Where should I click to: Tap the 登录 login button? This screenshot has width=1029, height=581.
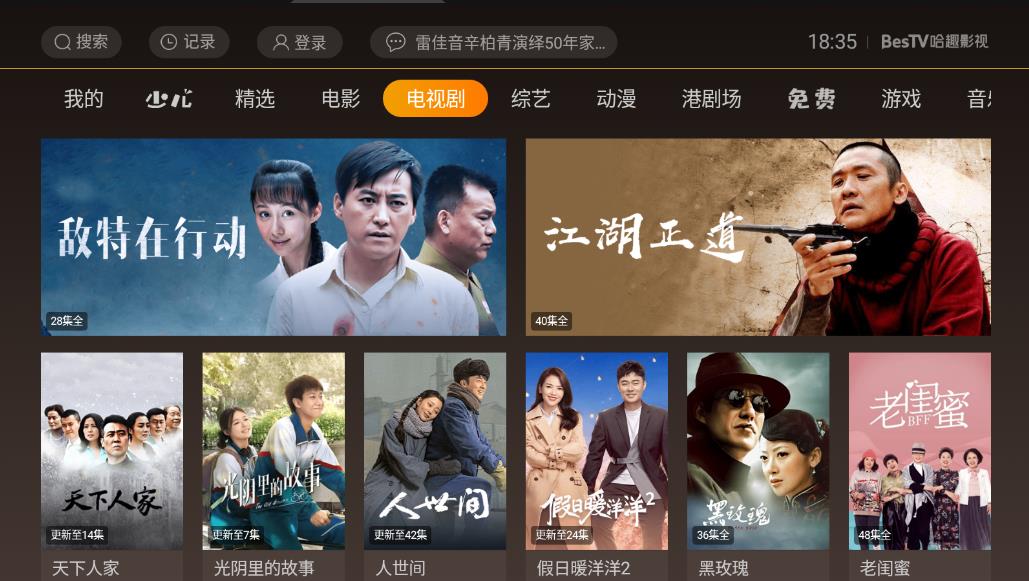point(299,42)
